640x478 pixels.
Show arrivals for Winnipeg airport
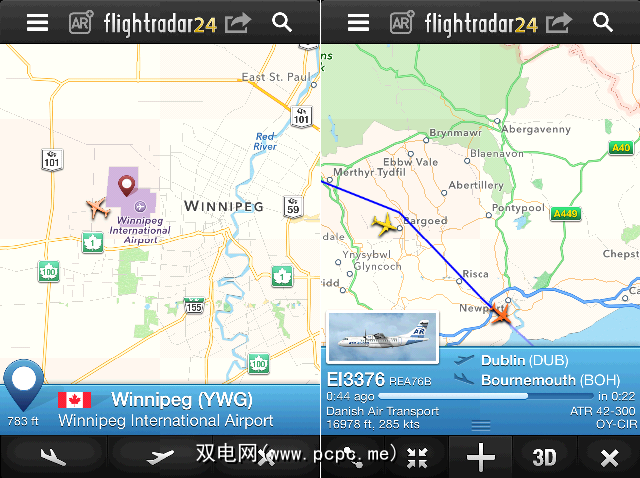pos(53,457)
